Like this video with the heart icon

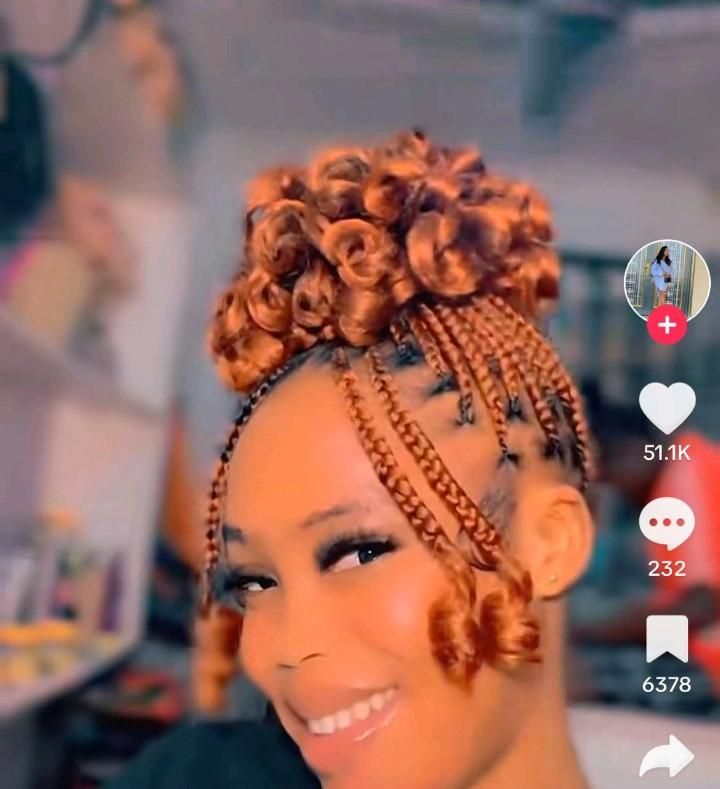(x=667, y=408)
